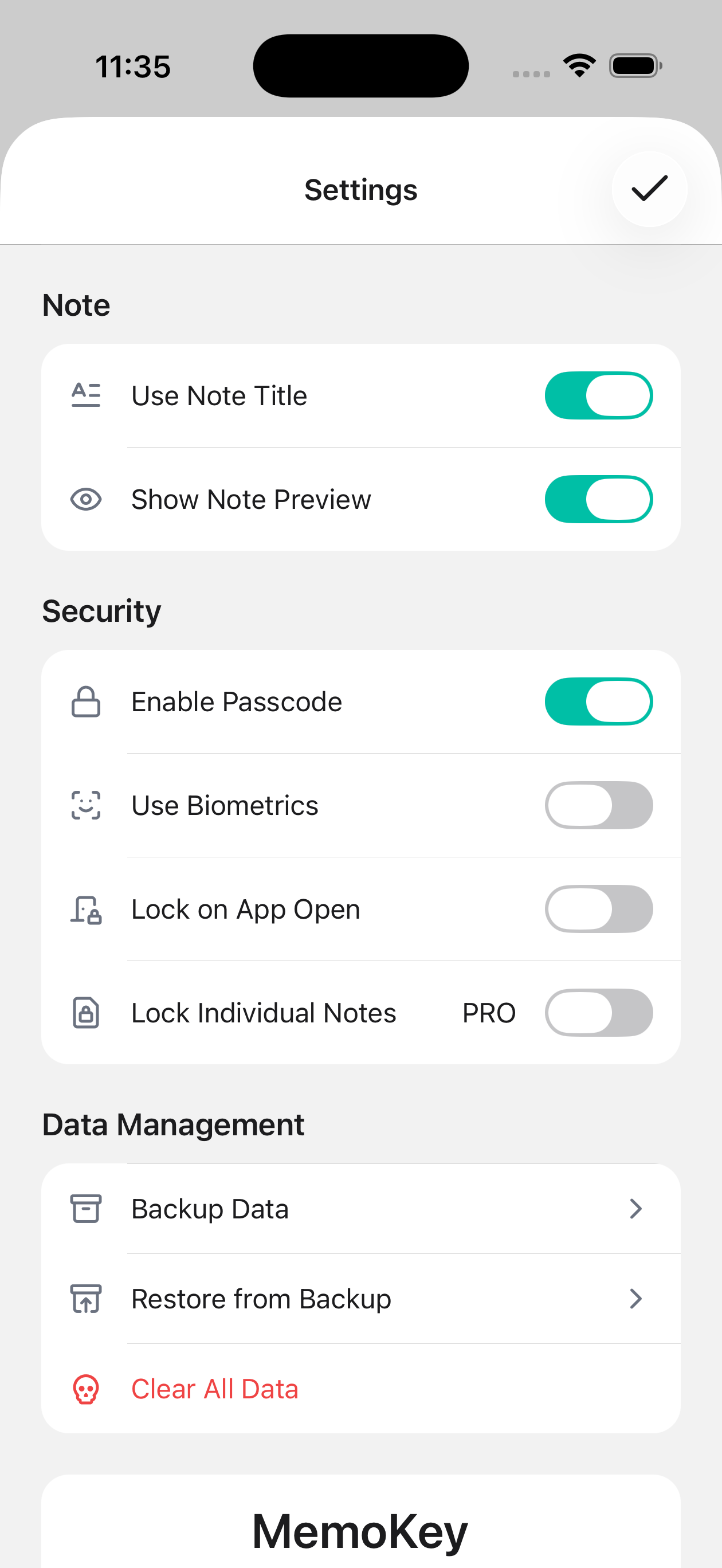This screenshot has width=722, height=1568.
Task: Click the padlock icon beside Enable Passcode
Action: [x=86, y=701]
